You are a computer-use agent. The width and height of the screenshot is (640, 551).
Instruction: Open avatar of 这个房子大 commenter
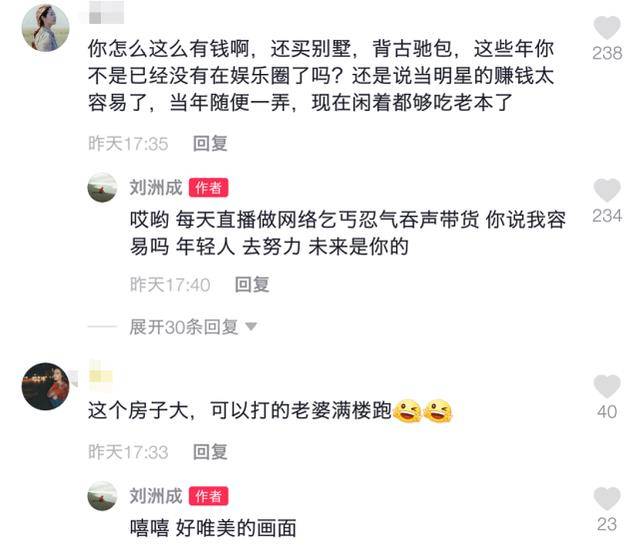45,386
